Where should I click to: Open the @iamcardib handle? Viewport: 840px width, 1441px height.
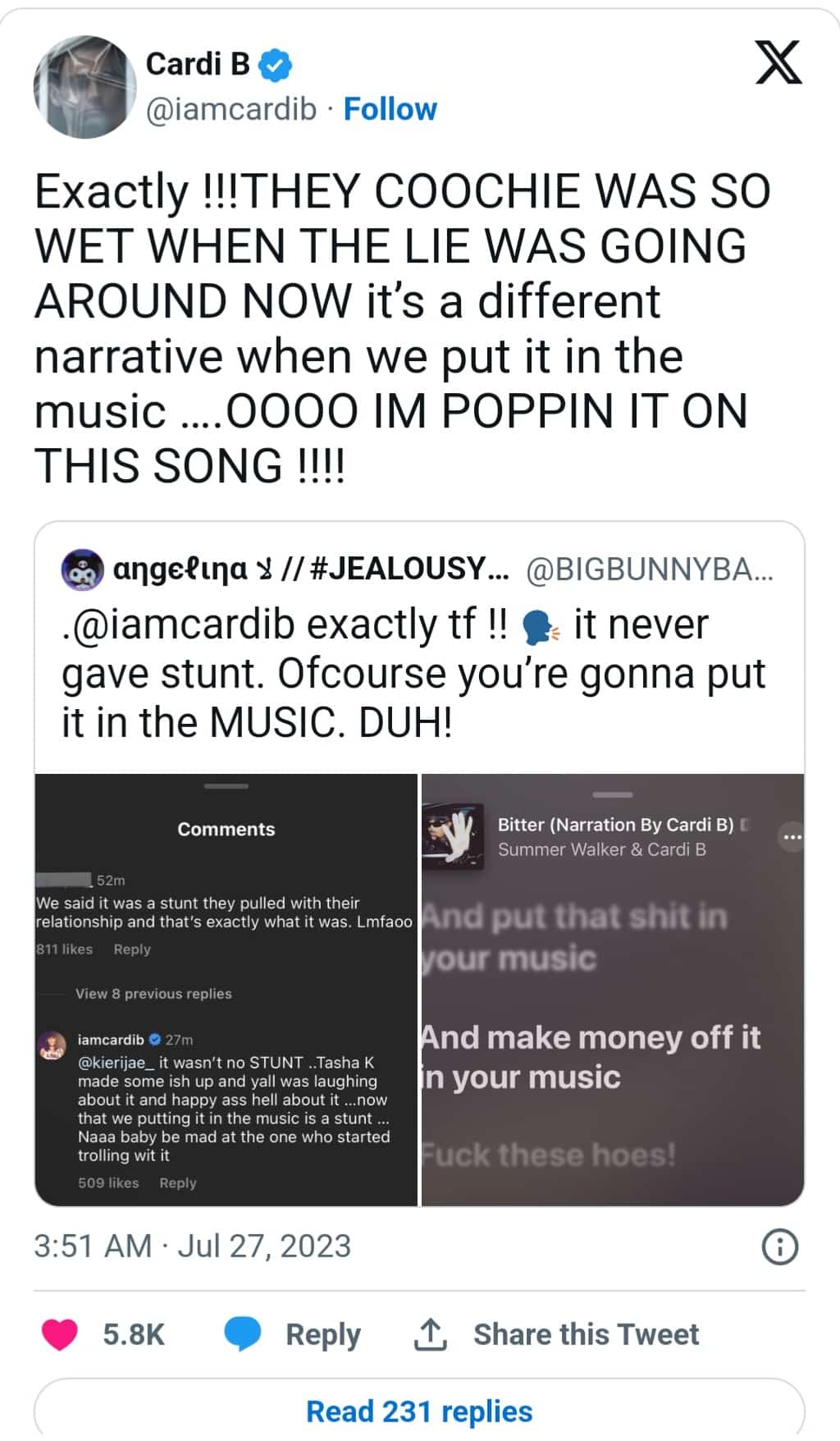(x=231, y=109)
